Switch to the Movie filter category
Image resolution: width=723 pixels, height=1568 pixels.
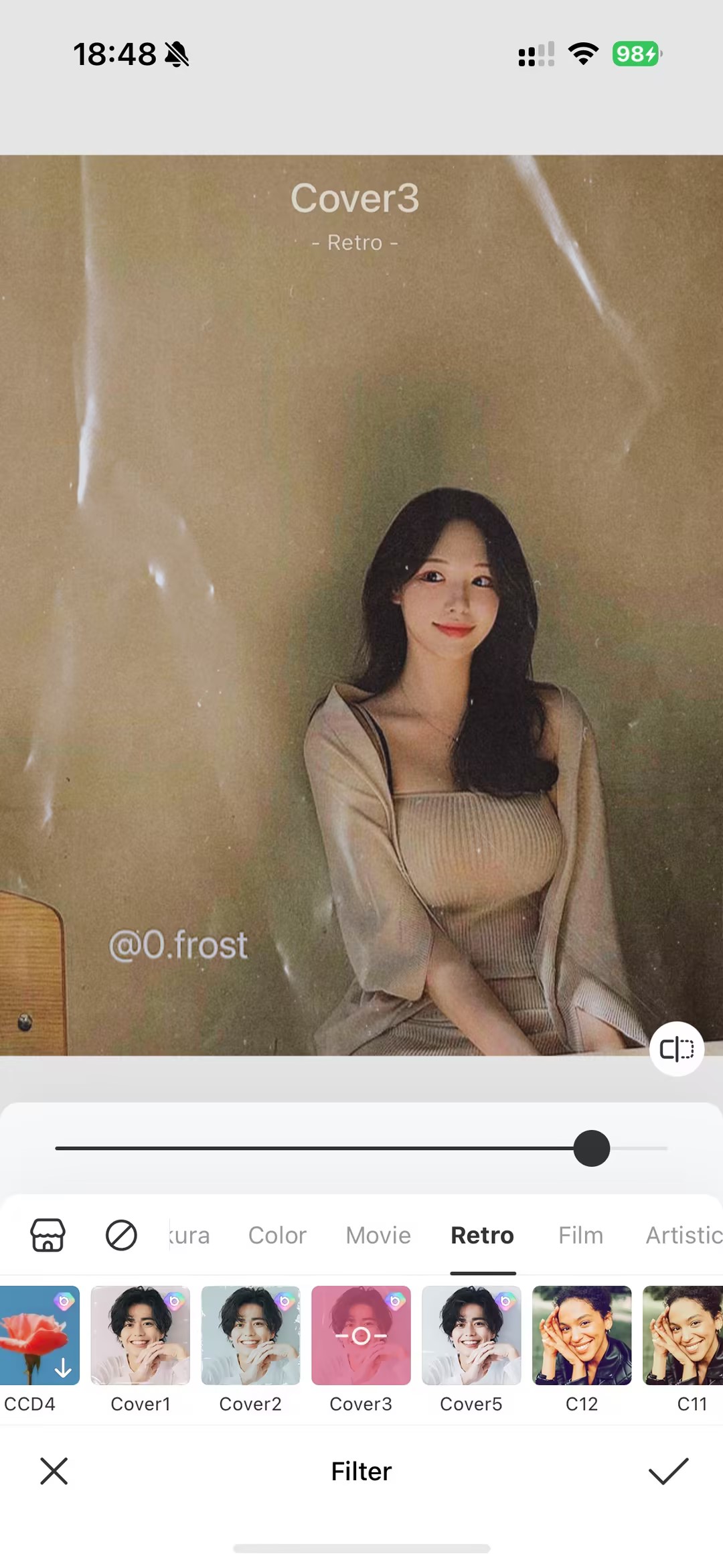[378, 1235]
